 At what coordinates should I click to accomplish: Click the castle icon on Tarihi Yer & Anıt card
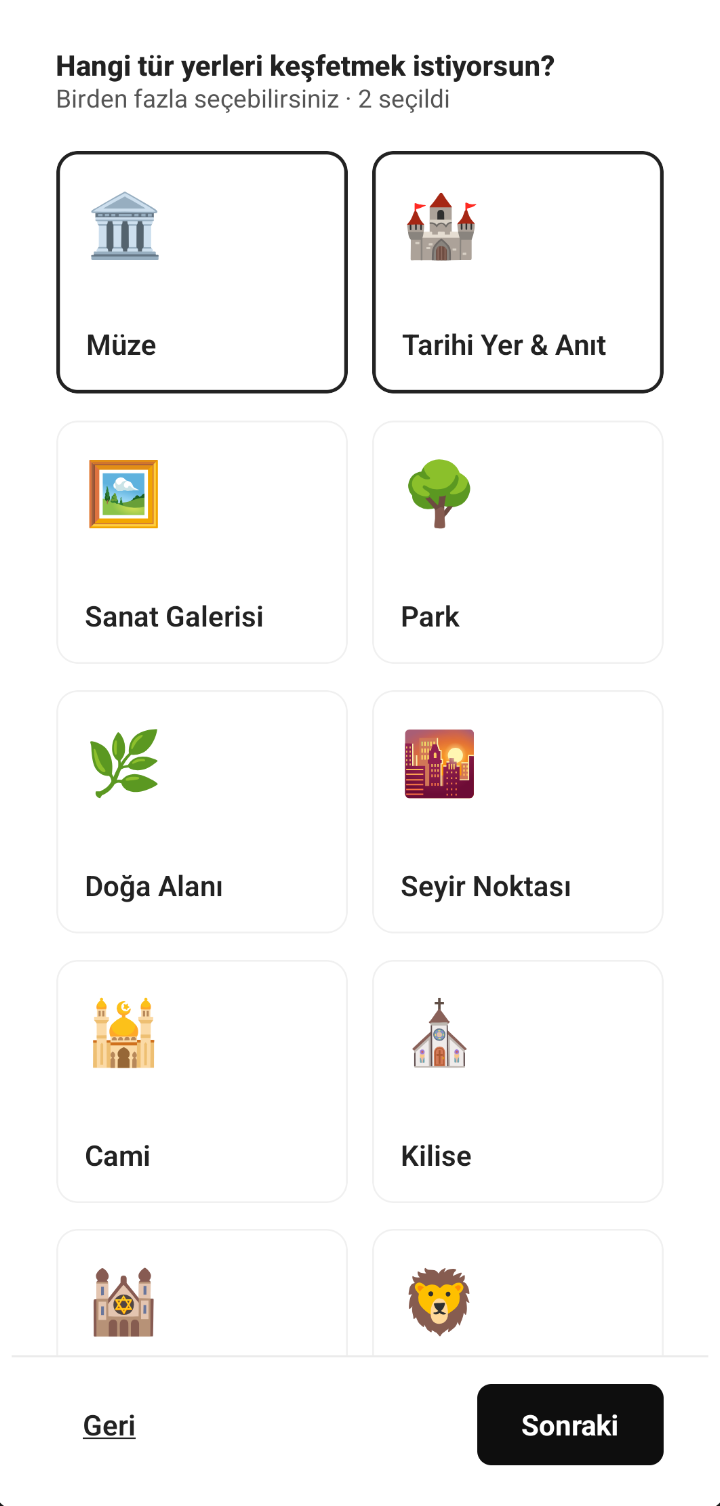[440, 224]
